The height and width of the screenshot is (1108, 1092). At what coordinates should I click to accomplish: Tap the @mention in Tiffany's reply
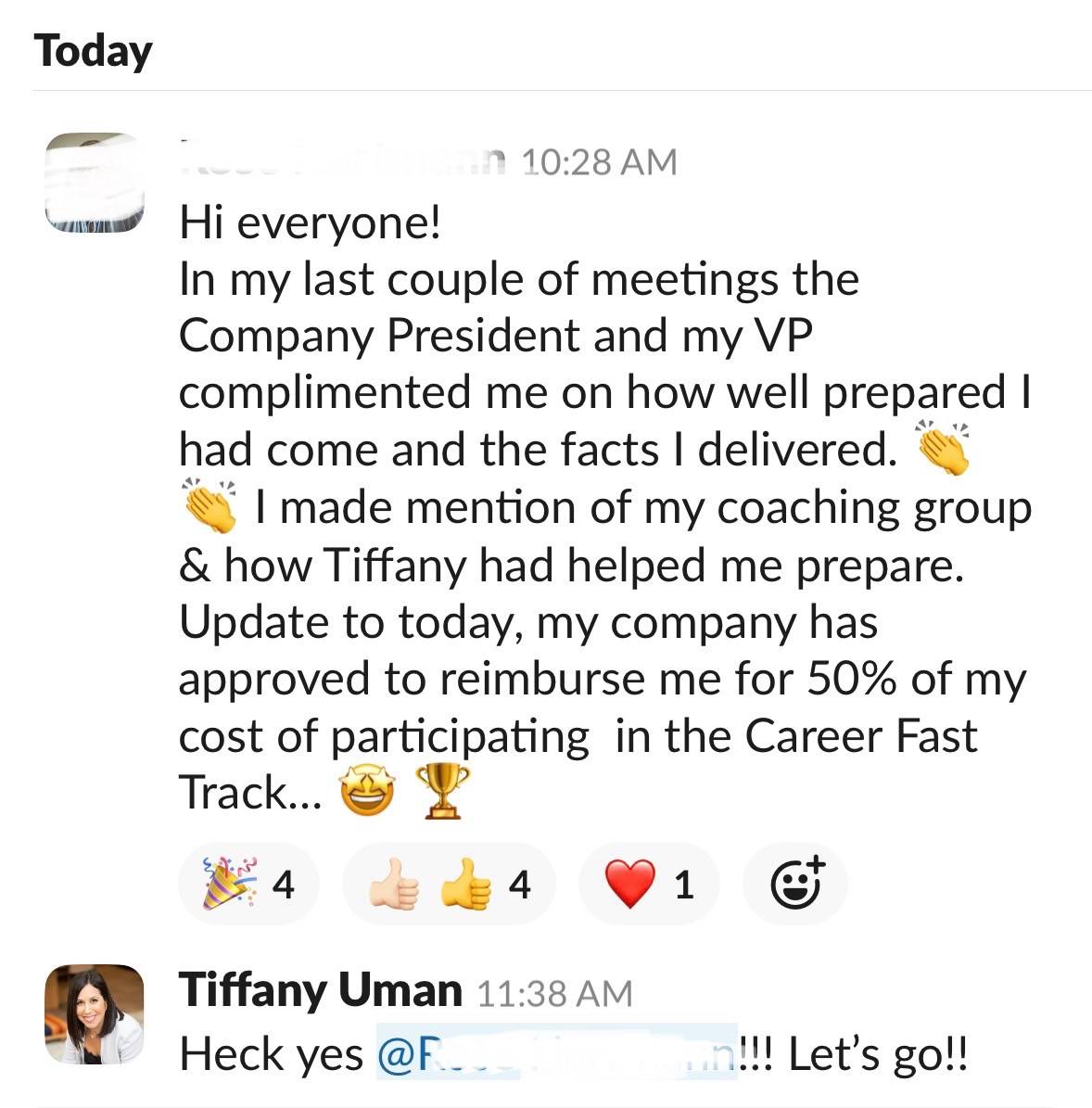(555, 1053)
